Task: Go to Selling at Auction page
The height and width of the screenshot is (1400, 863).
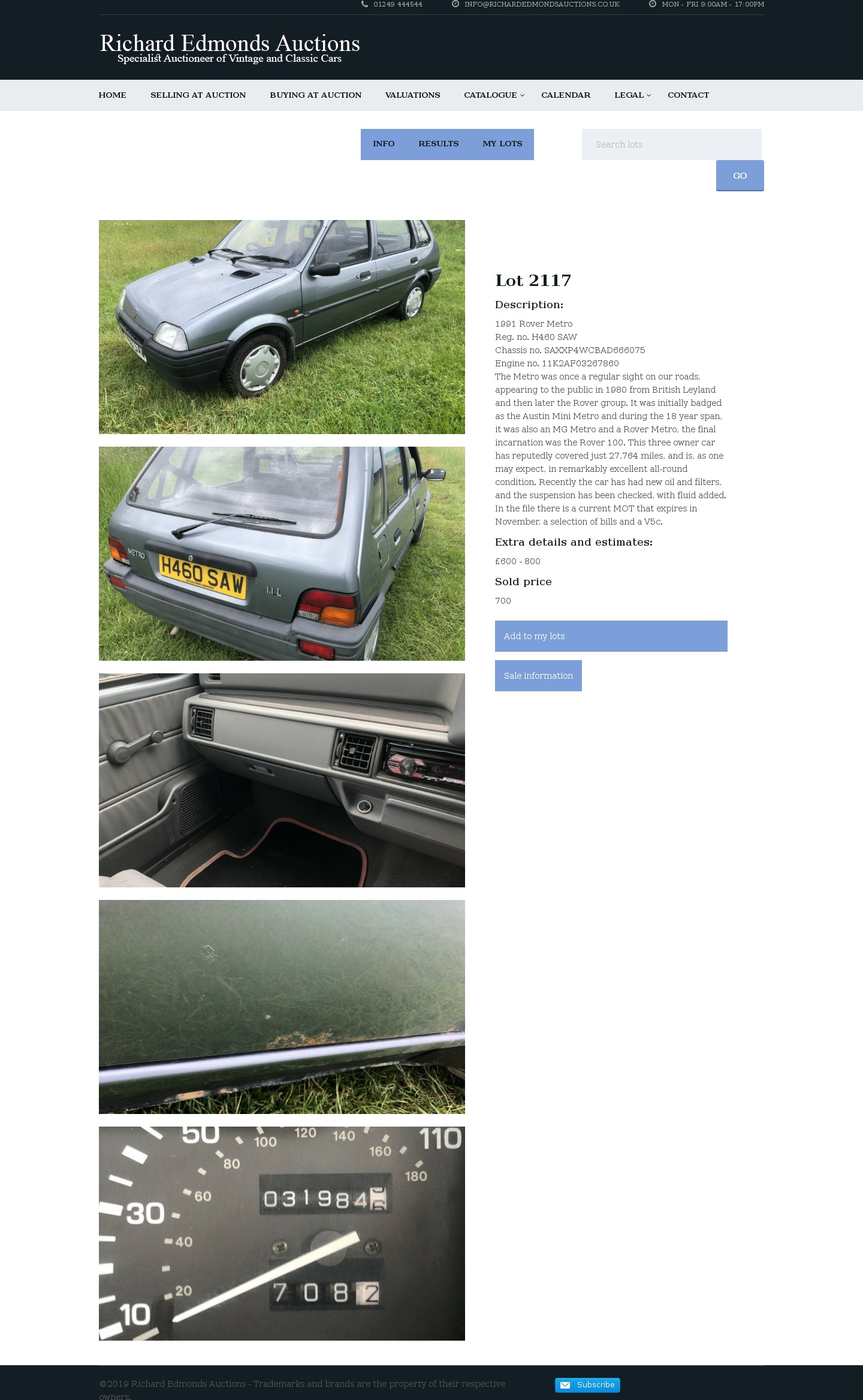Action: (x=198, y=95)
